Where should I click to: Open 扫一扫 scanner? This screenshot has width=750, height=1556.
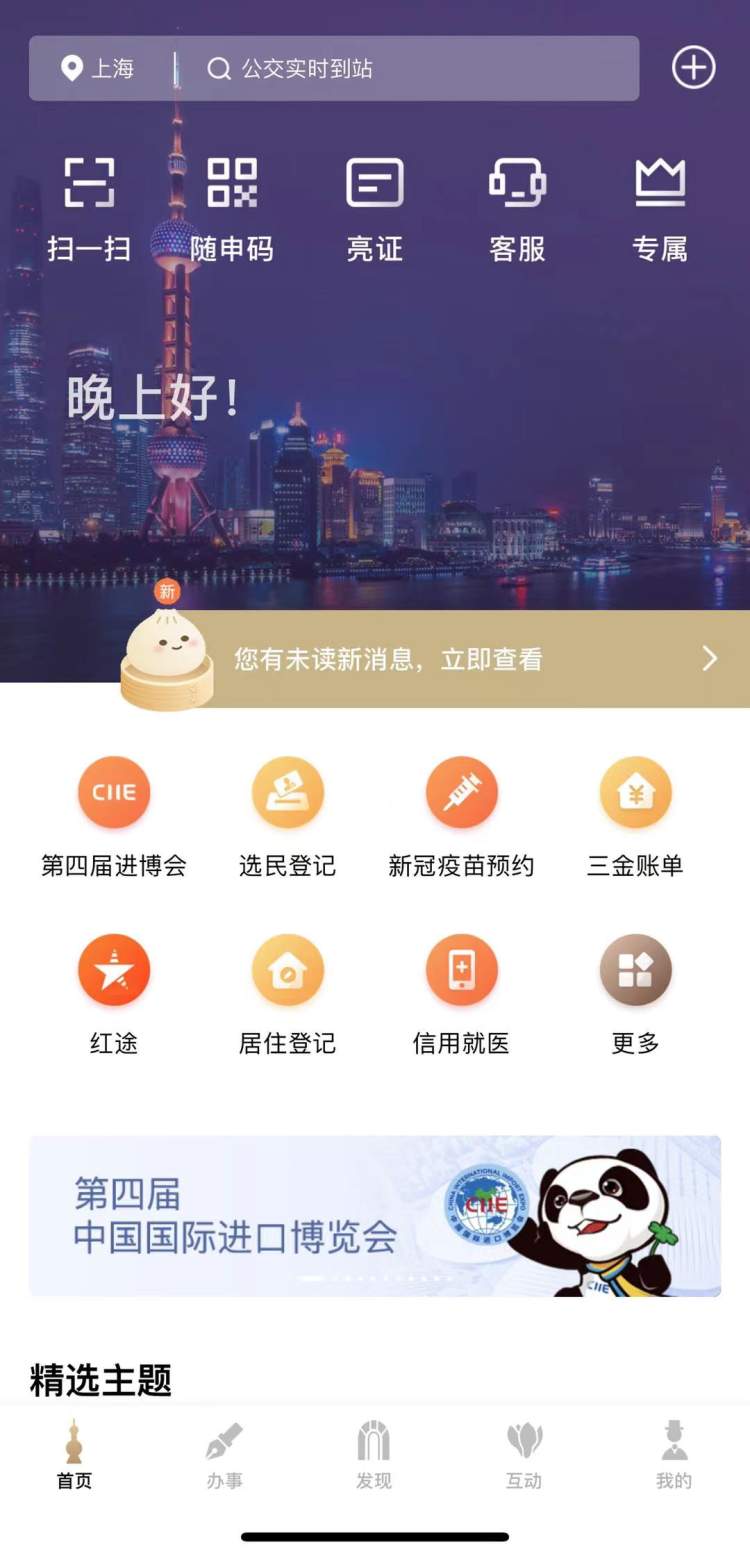pos(89,208)
